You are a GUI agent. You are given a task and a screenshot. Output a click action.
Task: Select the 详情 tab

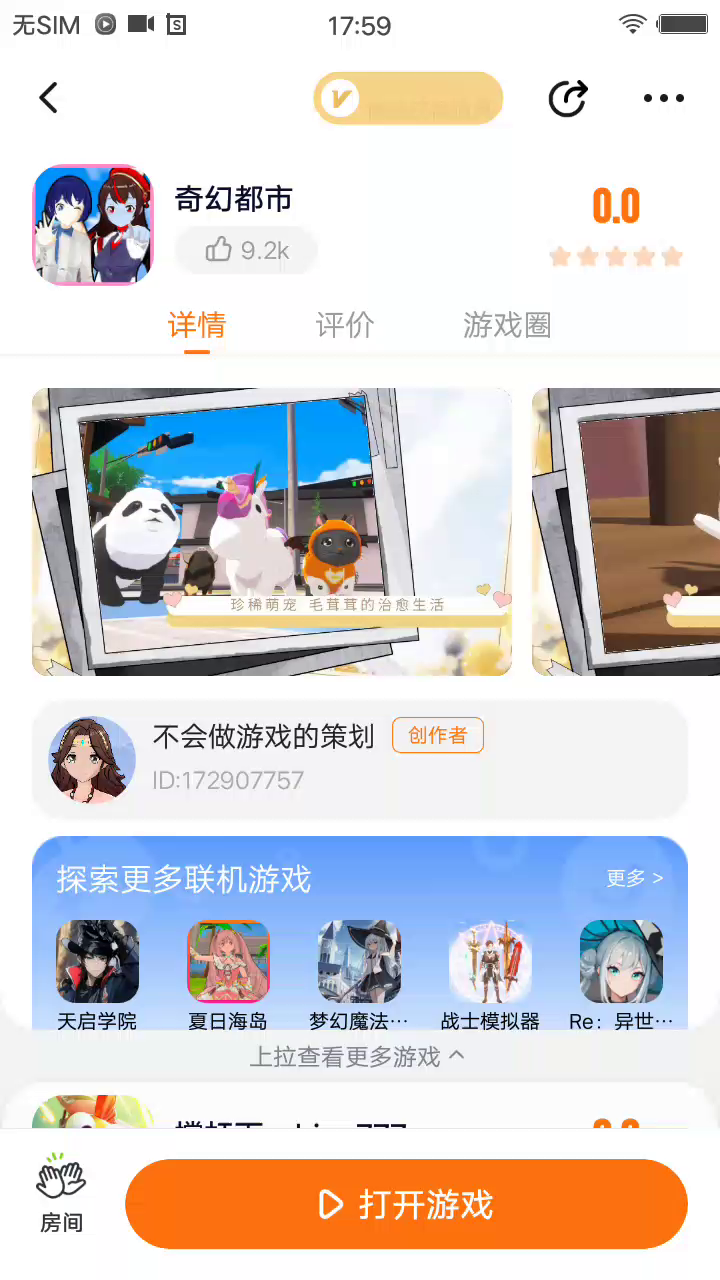tap(197, 325)
